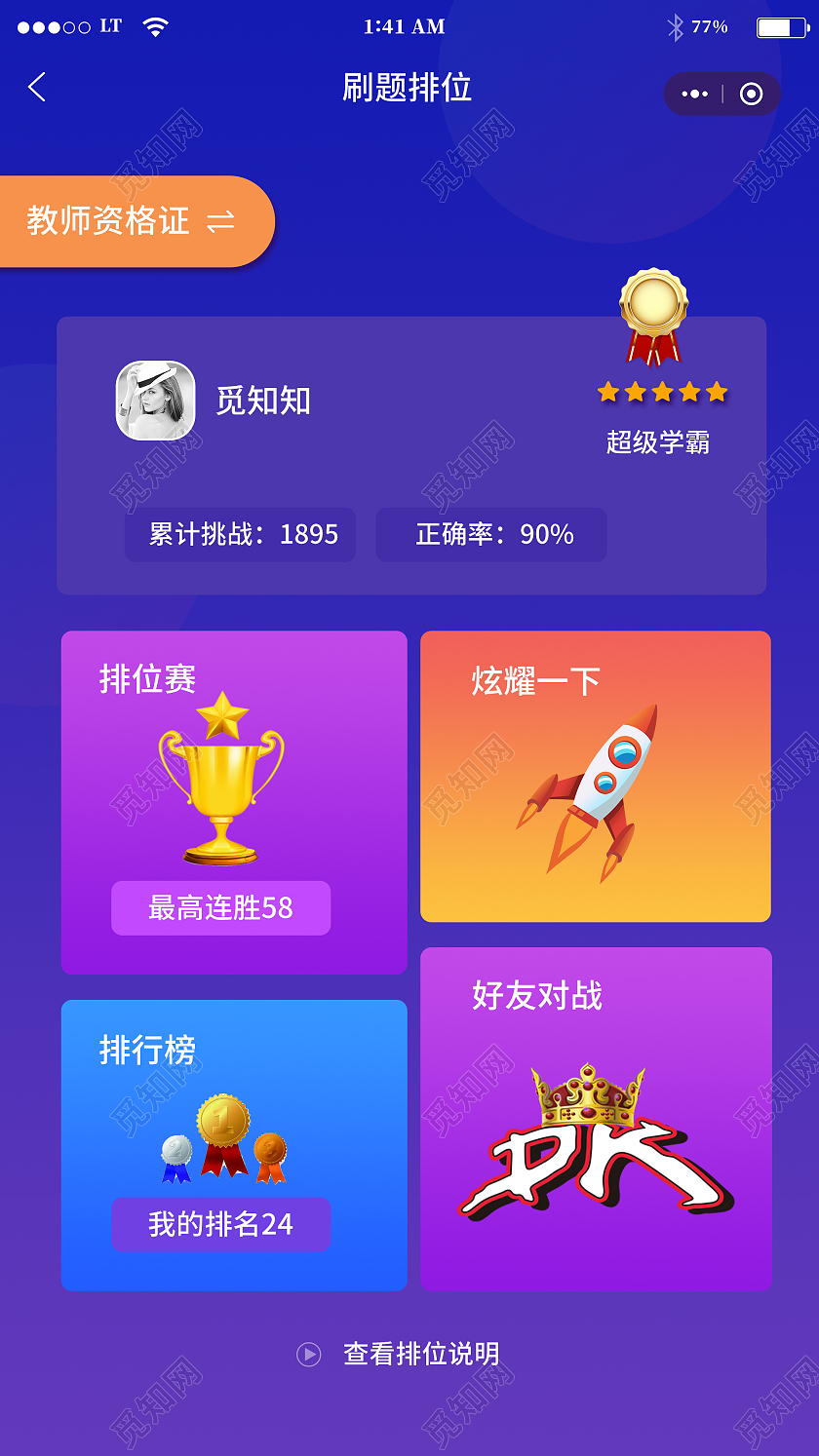Tap the 觅知知 profile avatar thumbnail
The height and width of the screenshot is (1456, 819).
tap(155, 401)
